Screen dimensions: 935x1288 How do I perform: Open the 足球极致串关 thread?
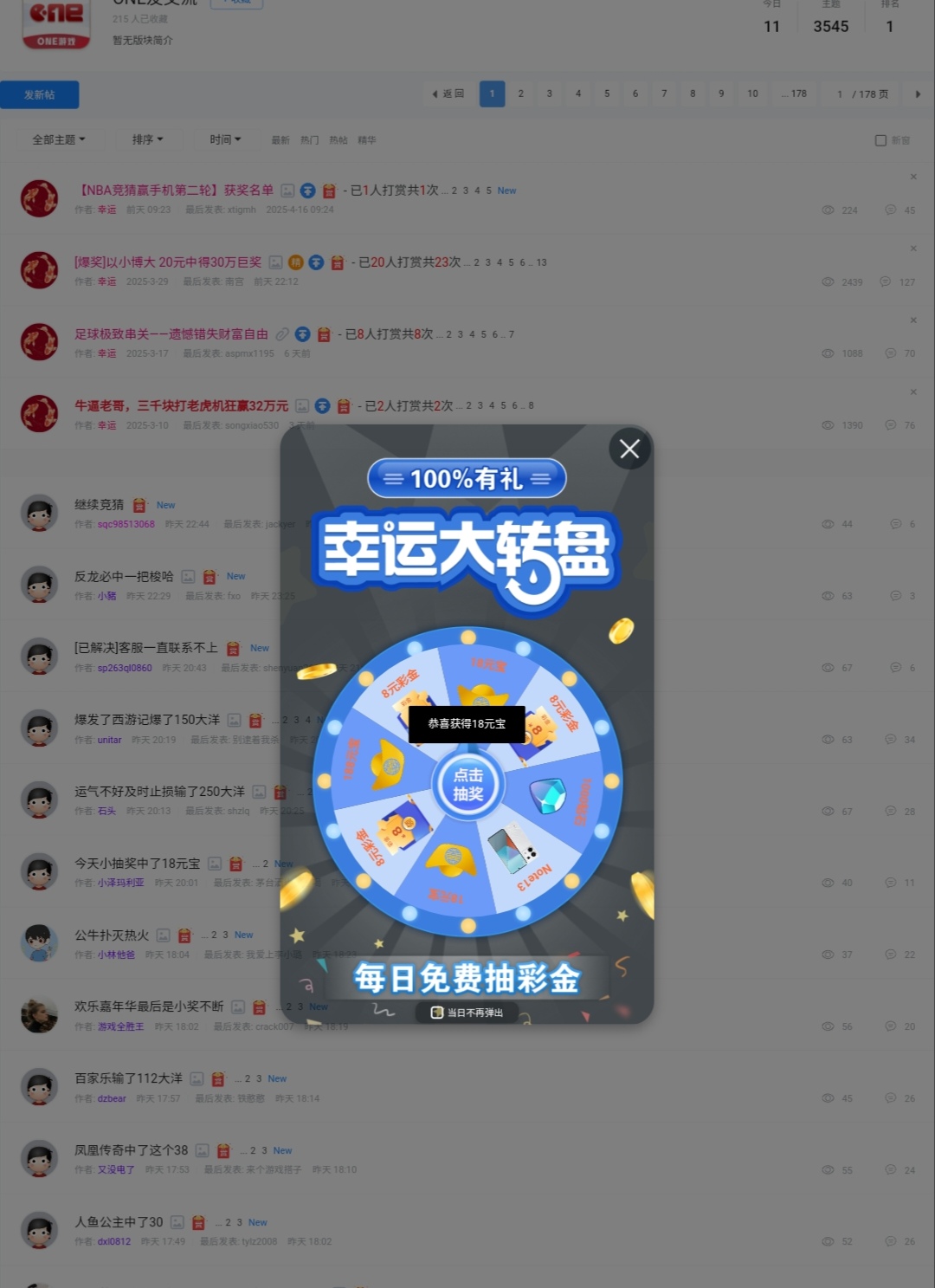171,333
